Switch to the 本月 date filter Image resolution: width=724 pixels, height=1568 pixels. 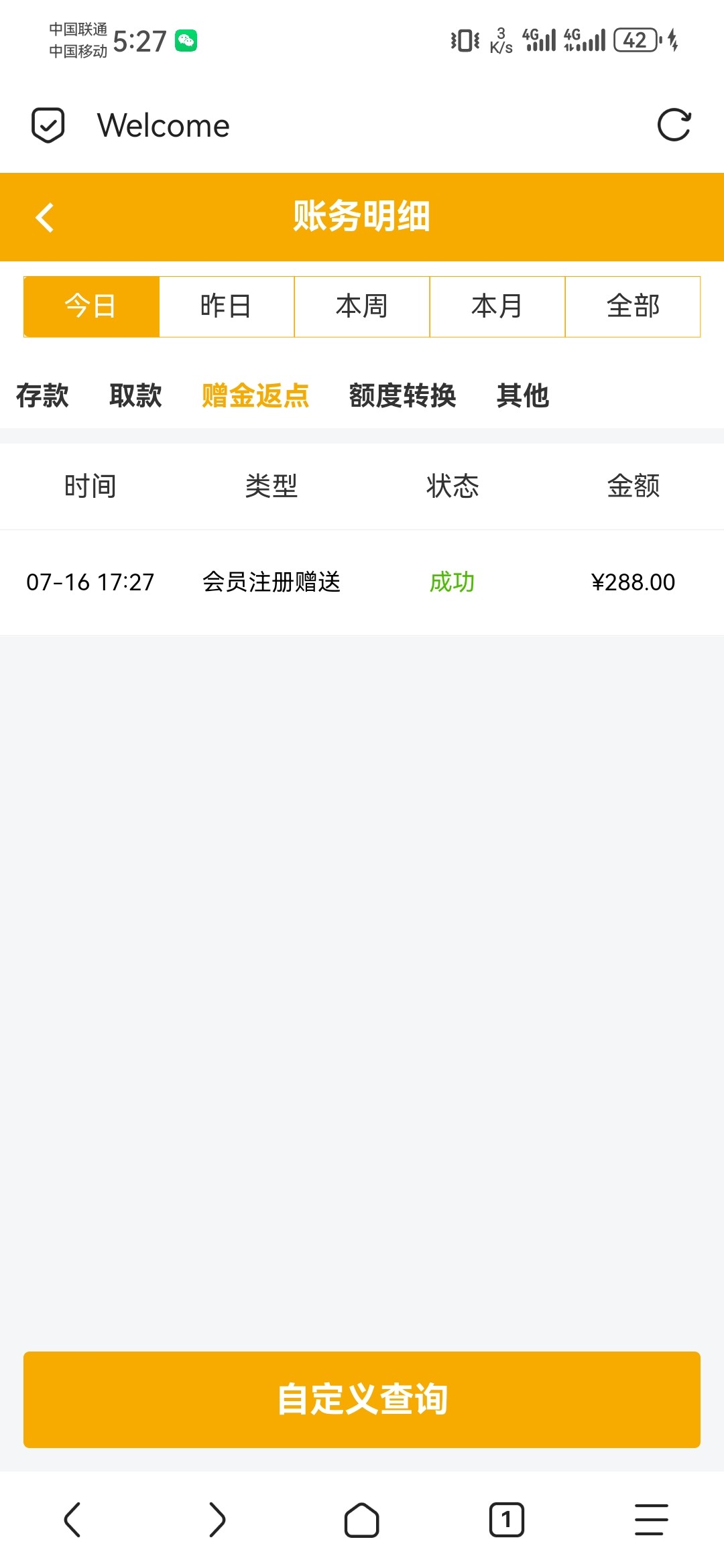pos(497,306)
